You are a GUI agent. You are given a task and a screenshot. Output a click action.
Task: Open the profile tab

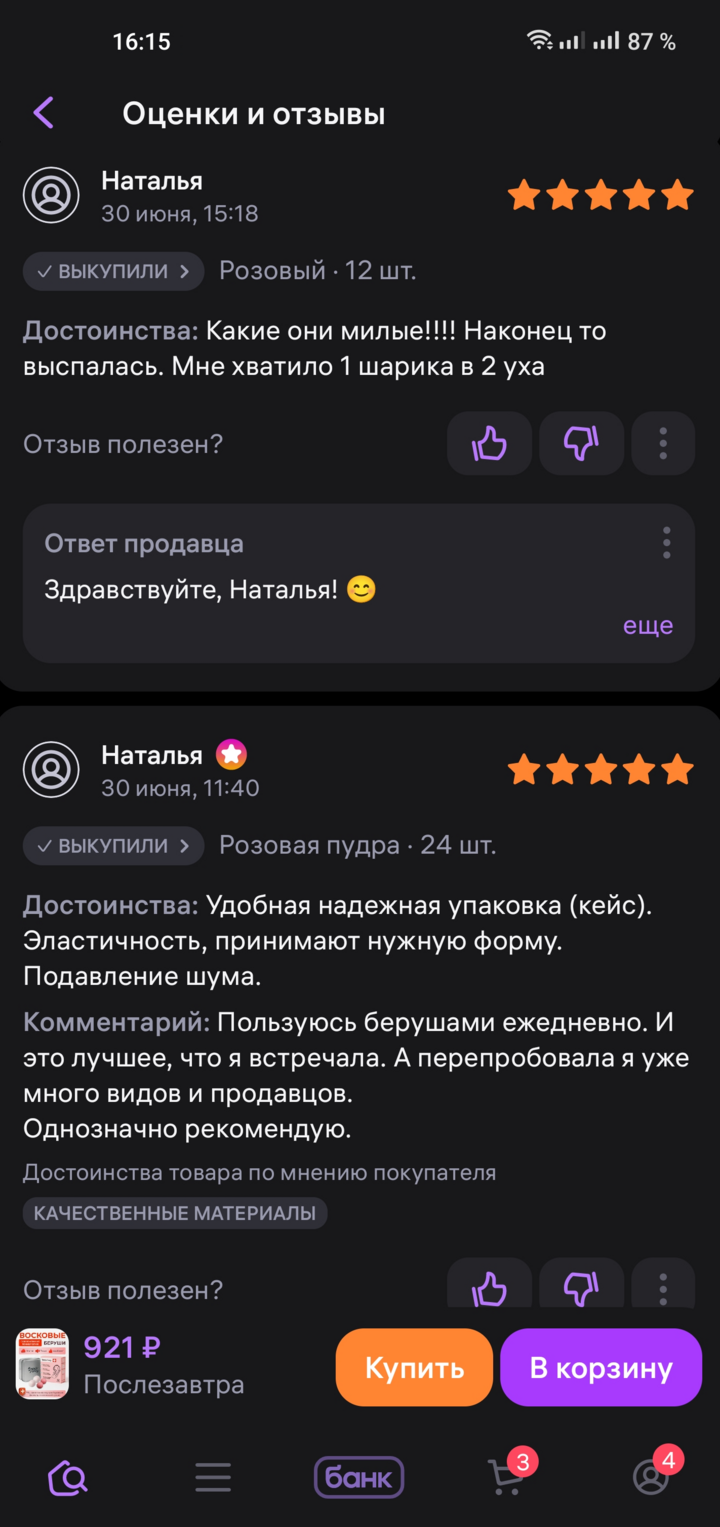(651, 1477)
